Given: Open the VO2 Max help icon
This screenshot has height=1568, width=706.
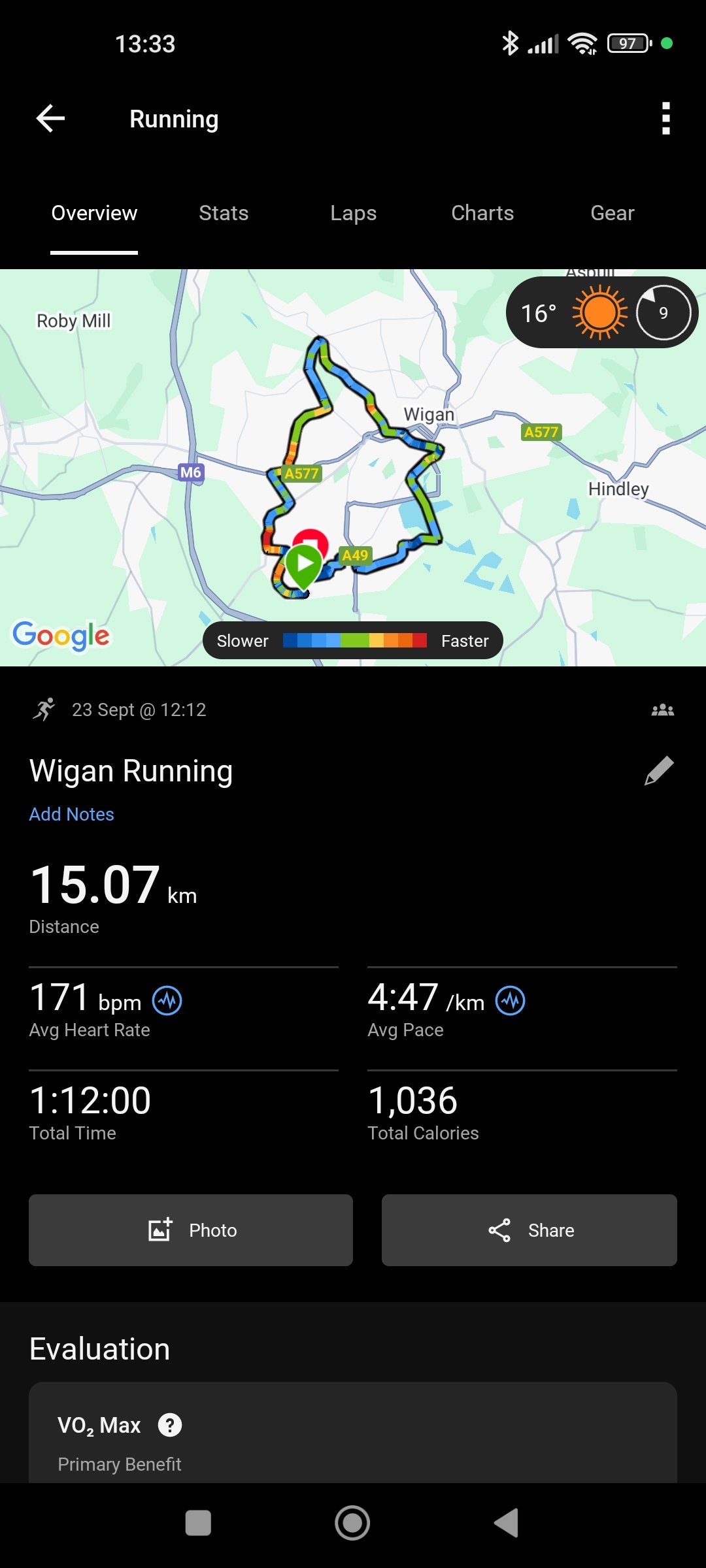Looking at the screenshot, I should 170,1425.
